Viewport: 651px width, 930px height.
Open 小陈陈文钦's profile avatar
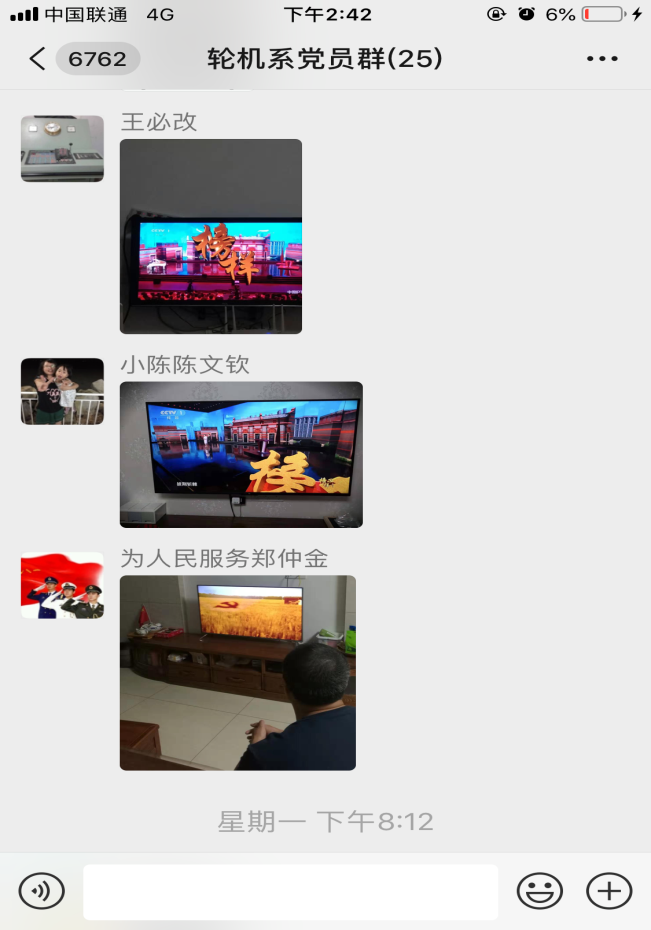[x=62, y=391]
